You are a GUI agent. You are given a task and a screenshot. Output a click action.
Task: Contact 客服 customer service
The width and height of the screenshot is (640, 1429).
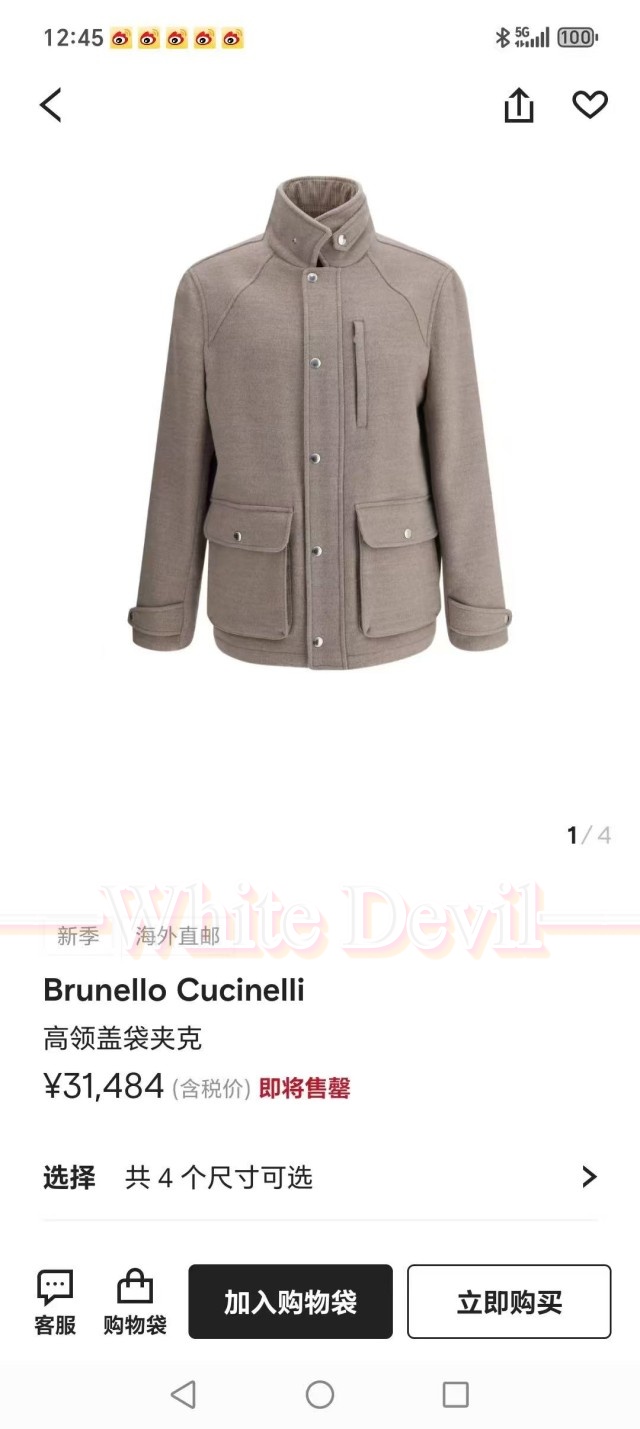[55, 1302]
